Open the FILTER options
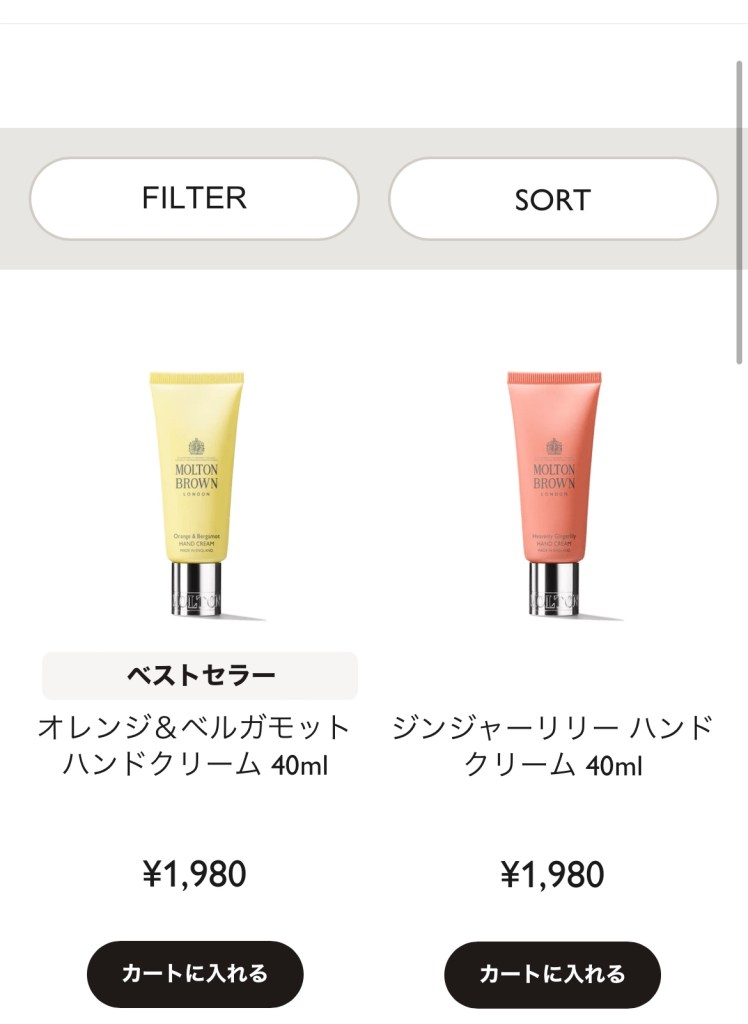748x1024 pixels. (194, 198)
